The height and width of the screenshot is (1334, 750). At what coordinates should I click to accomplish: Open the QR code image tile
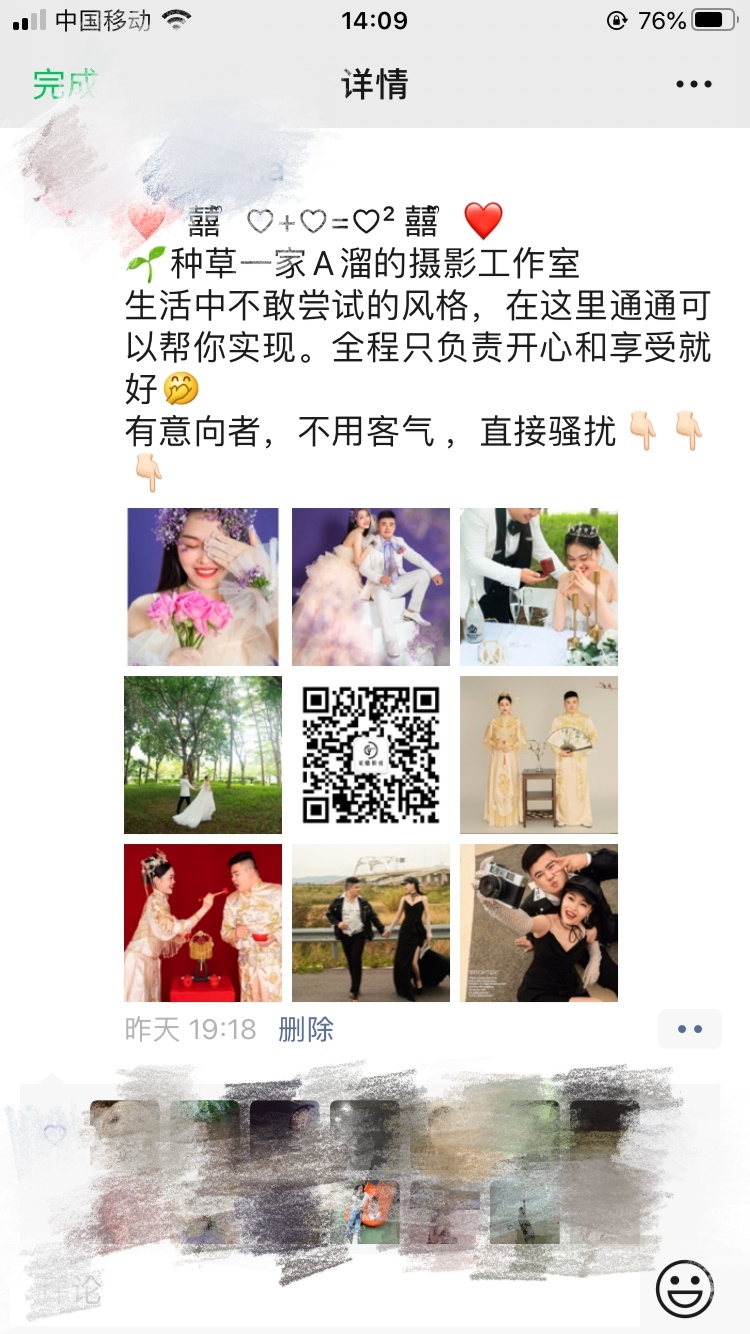371,755
